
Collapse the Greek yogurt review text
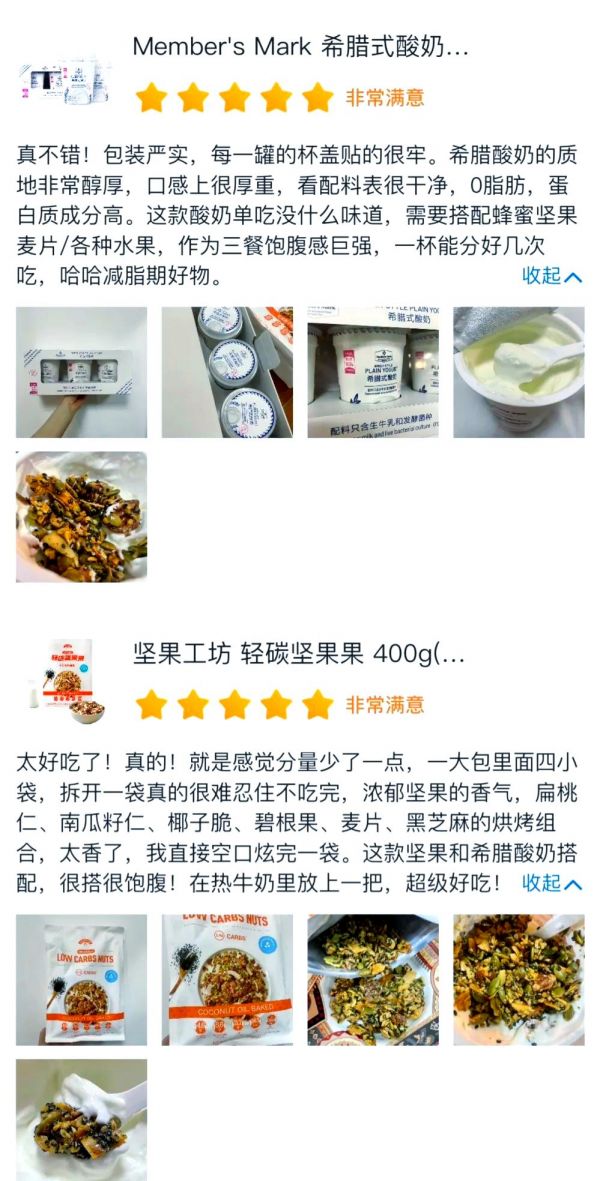click(x=551, y=276)
